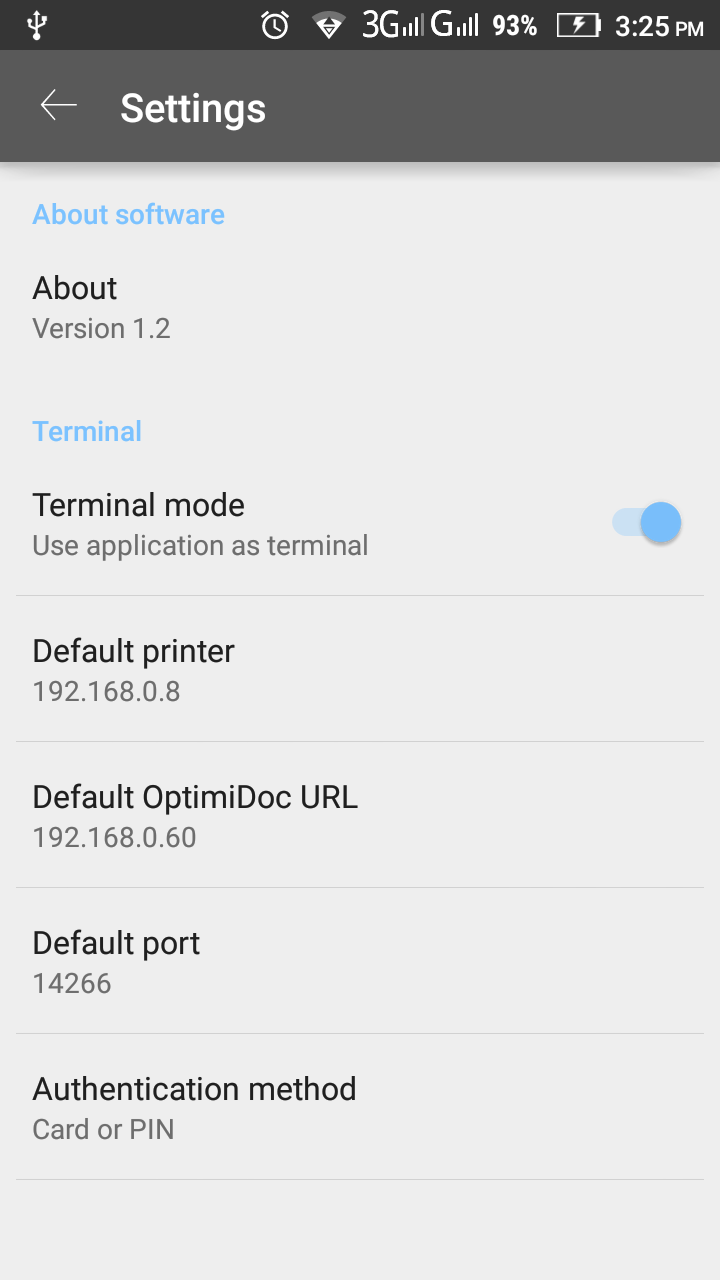This screenshot has height=1280, width=720.
Task: Turn off the Terminal mode switch
Action: tap(648, 523)
